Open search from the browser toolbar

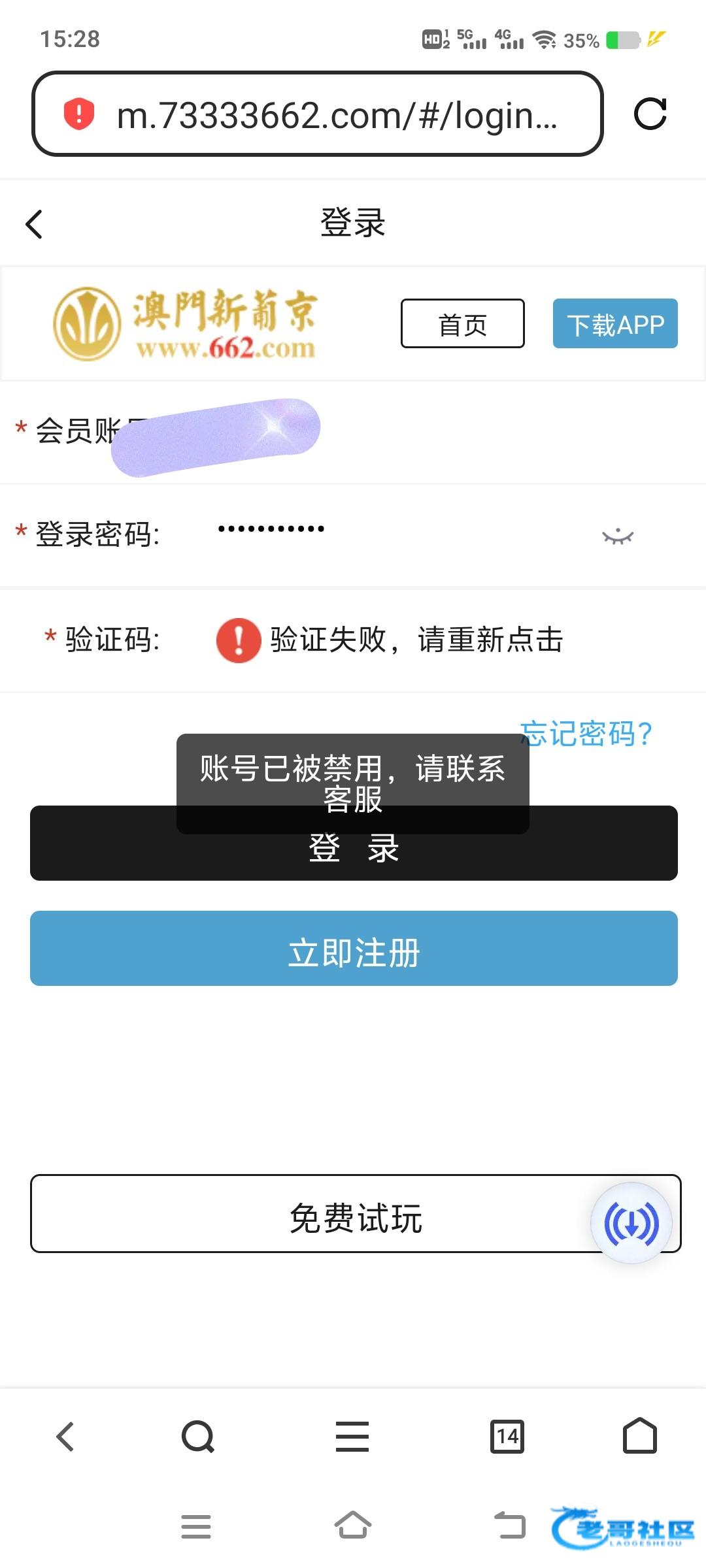(197, 1437)
